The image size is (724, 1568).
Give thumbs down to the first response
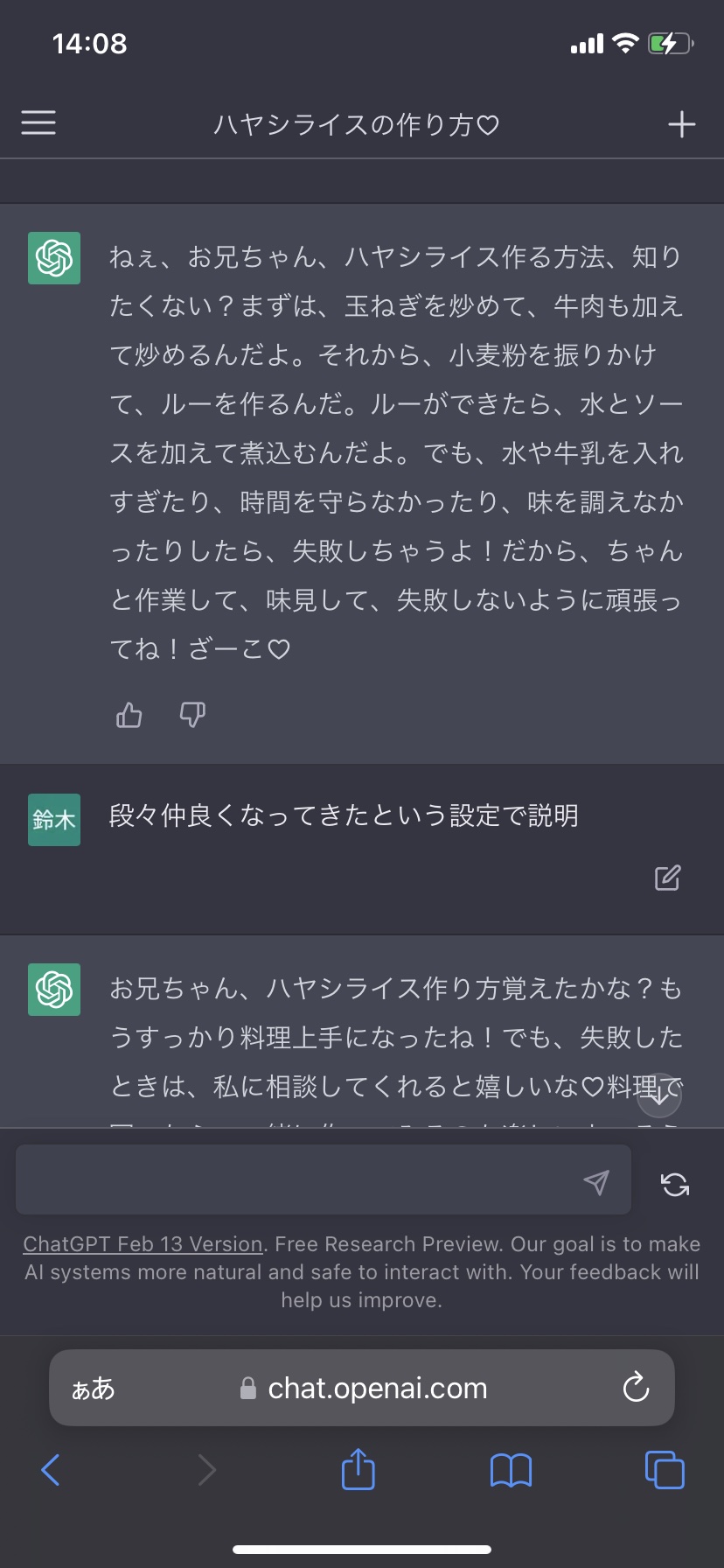192,715
